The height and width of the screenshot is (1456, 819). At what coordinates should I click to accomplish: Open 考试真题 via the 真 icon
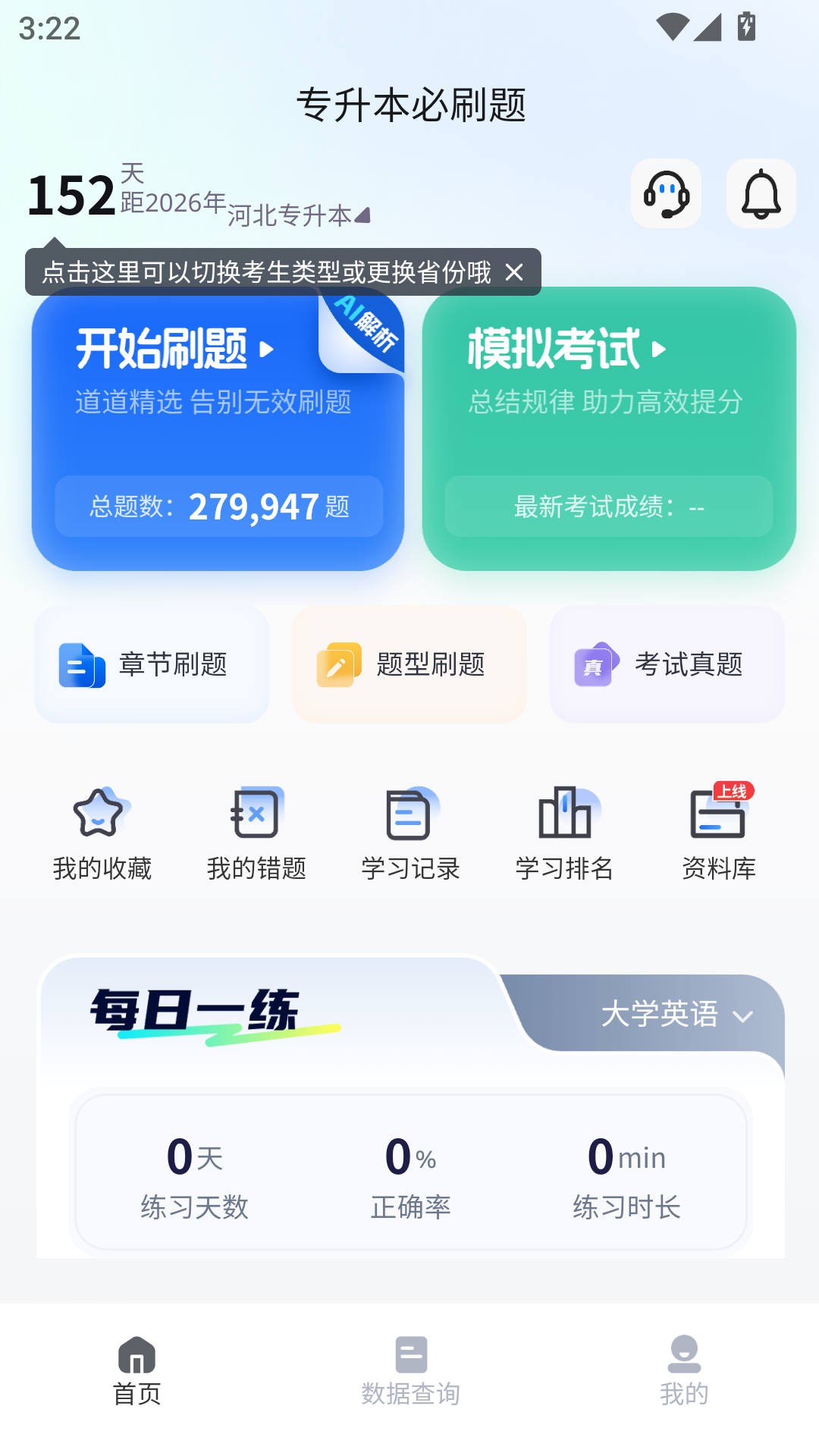click(x=596, y=664)
